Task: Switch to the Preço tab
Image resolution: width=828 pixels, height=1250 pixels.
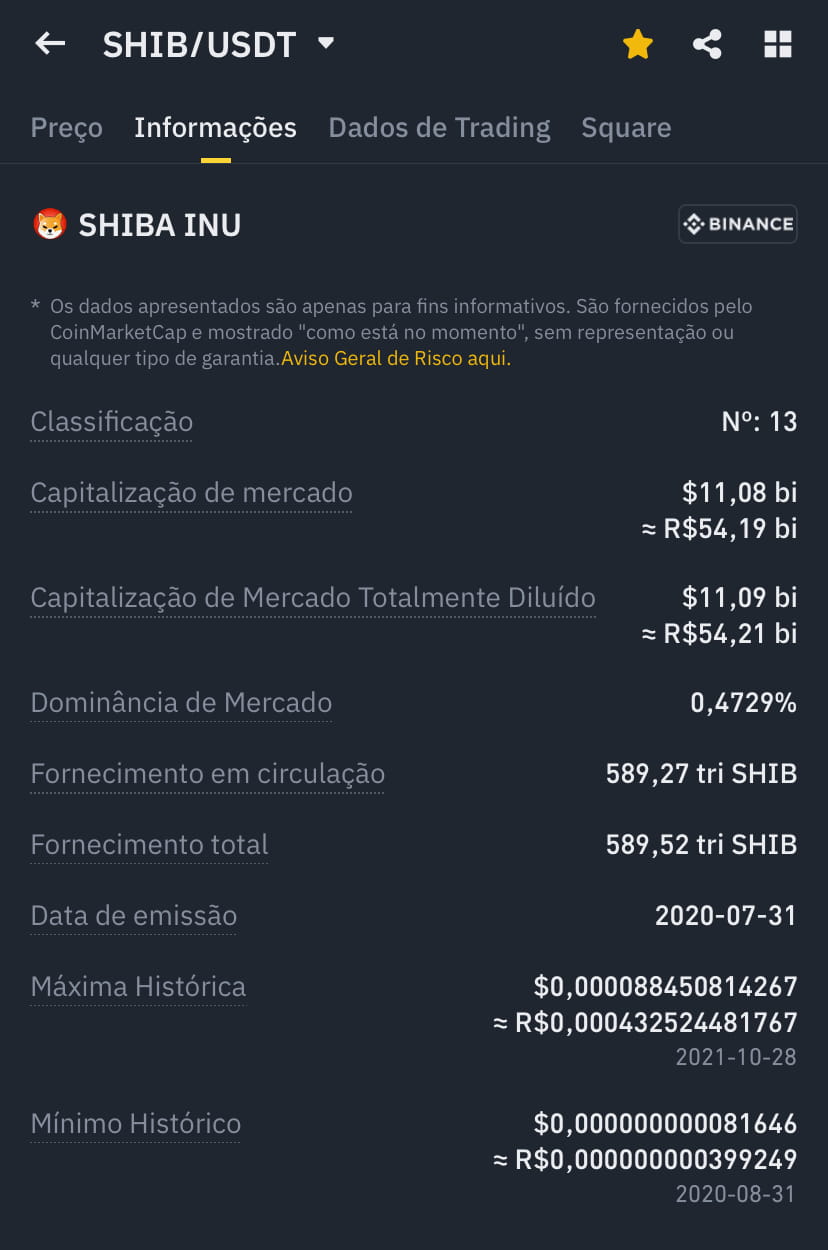Action: [66, 128]
